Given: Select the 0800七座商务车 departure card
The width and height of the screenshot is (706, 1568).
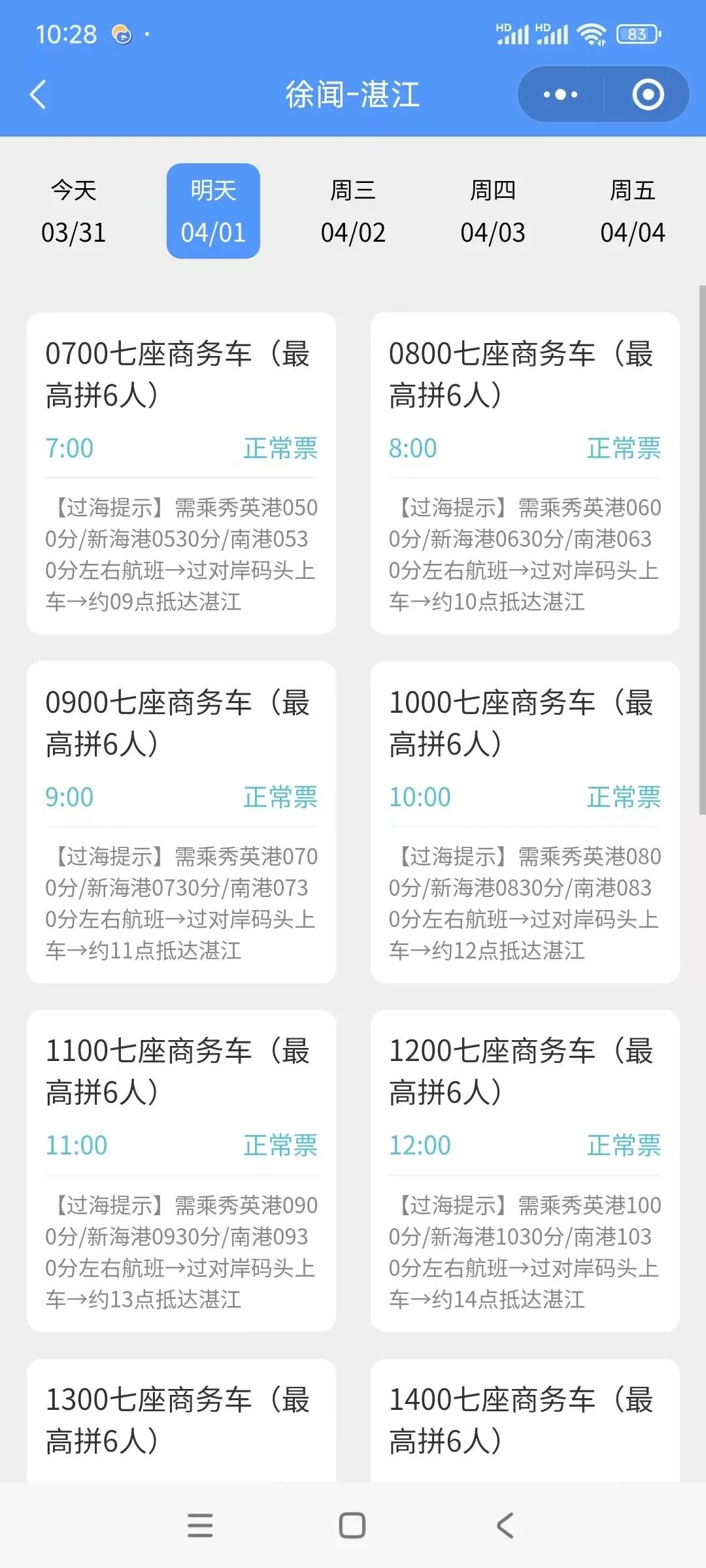Looking at the screenshot, I should 525,473.
